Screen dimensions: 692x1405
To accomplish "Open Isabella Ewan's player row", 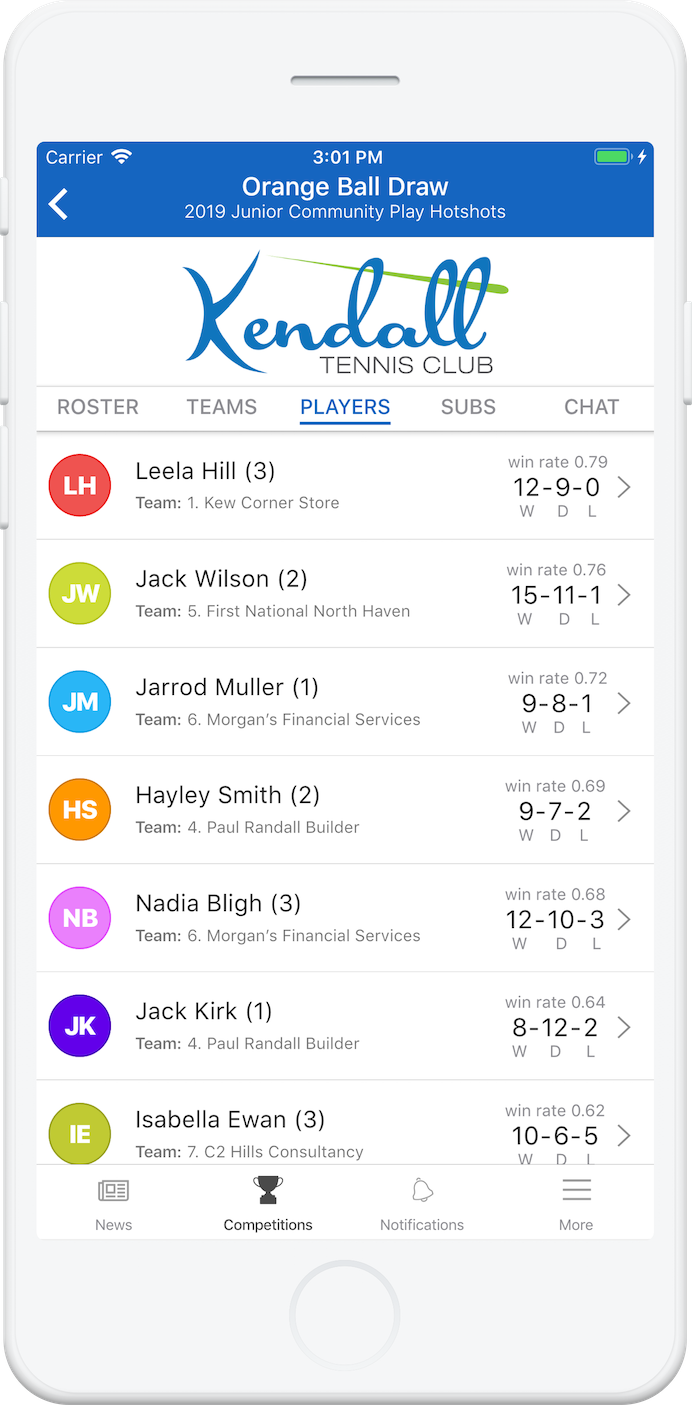I will coord(345,1130).
